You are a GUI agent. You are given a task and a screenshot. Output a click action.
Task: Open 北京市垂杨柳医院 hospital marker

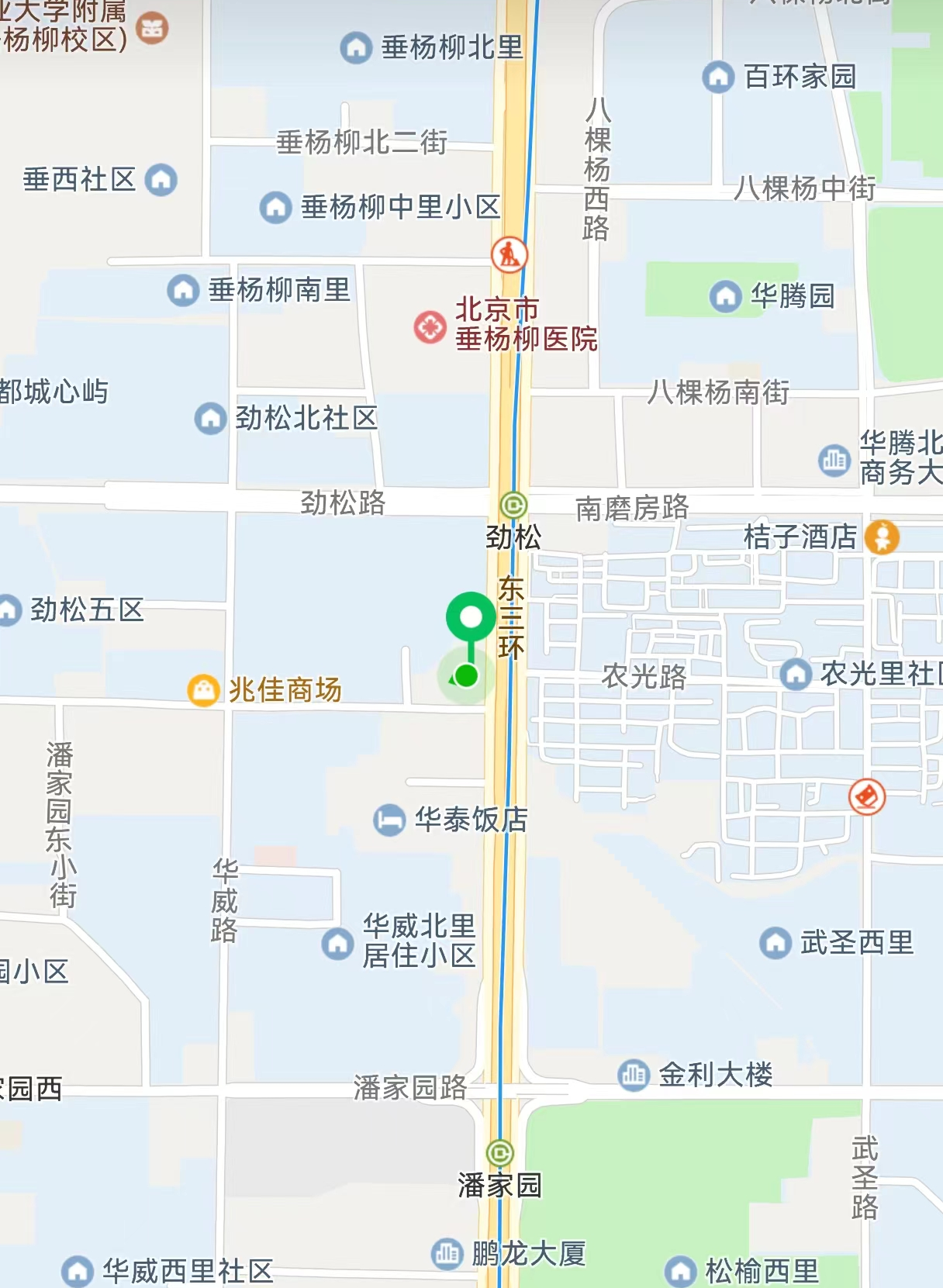coord(429,326)
